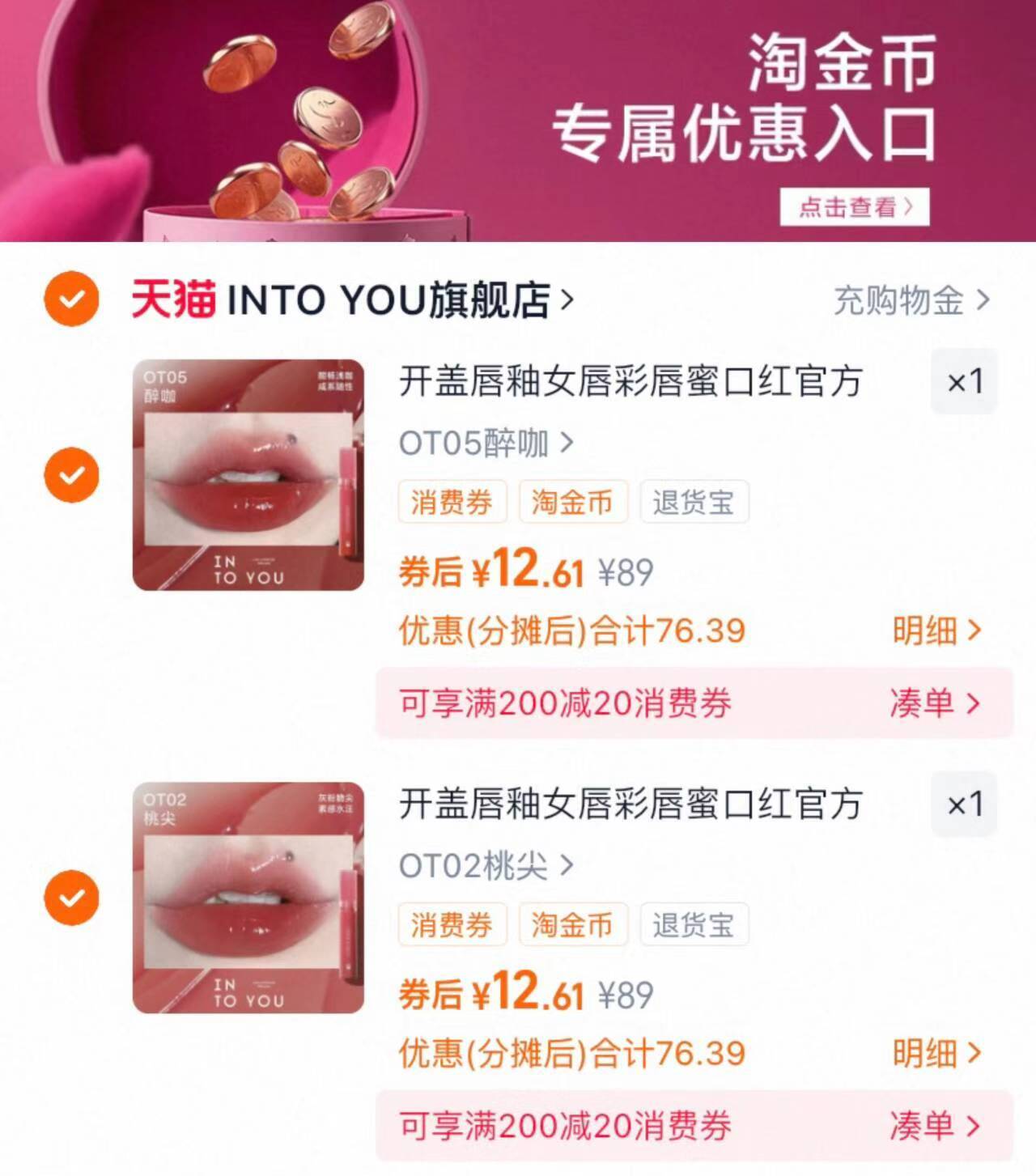Select the 退货宝 tag on the OT05 item
Viewport: 1036px width, 1176px height.
click(x=694, y=502)
